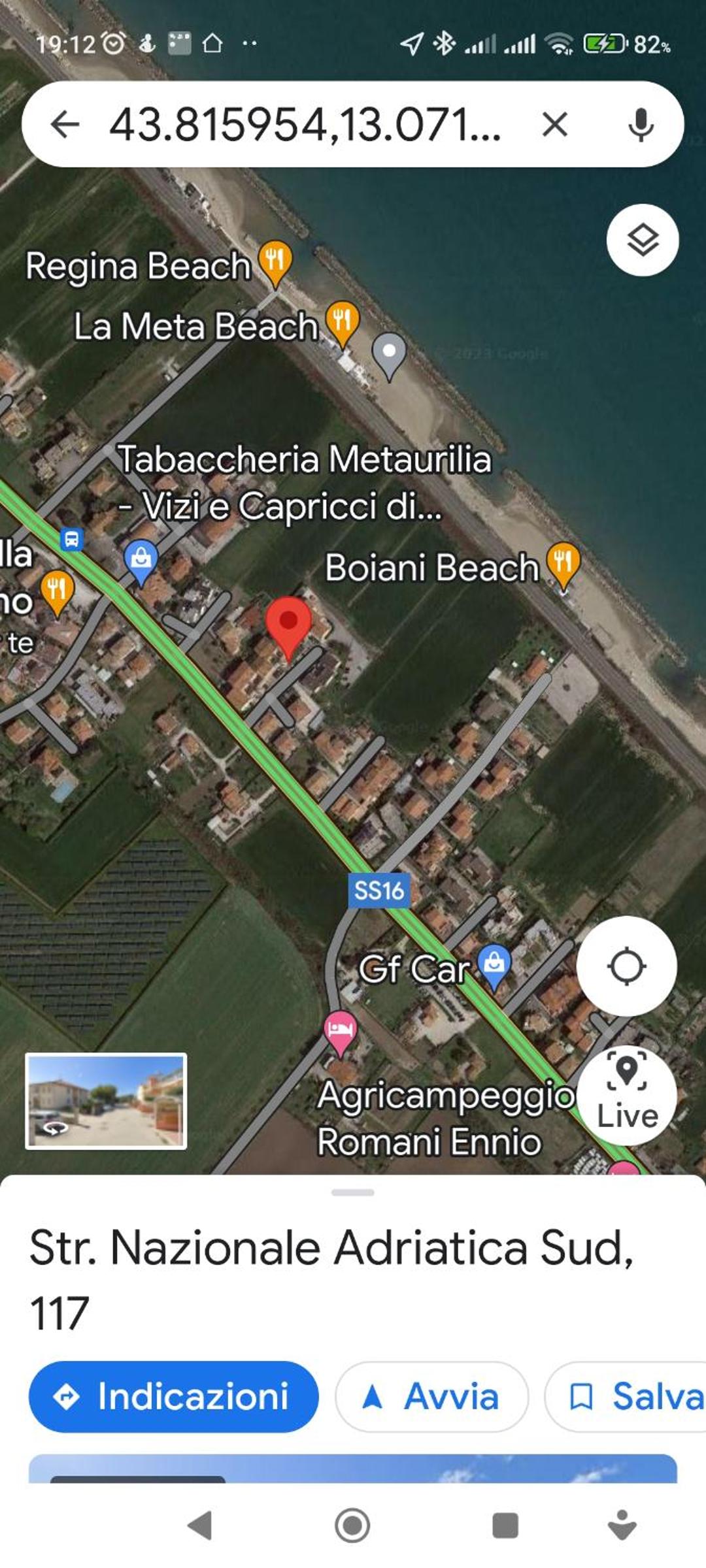Clear the coordinates in the search box
Image resolution: width=706 pixels, height=1568 pixels.
click(554, 124)
